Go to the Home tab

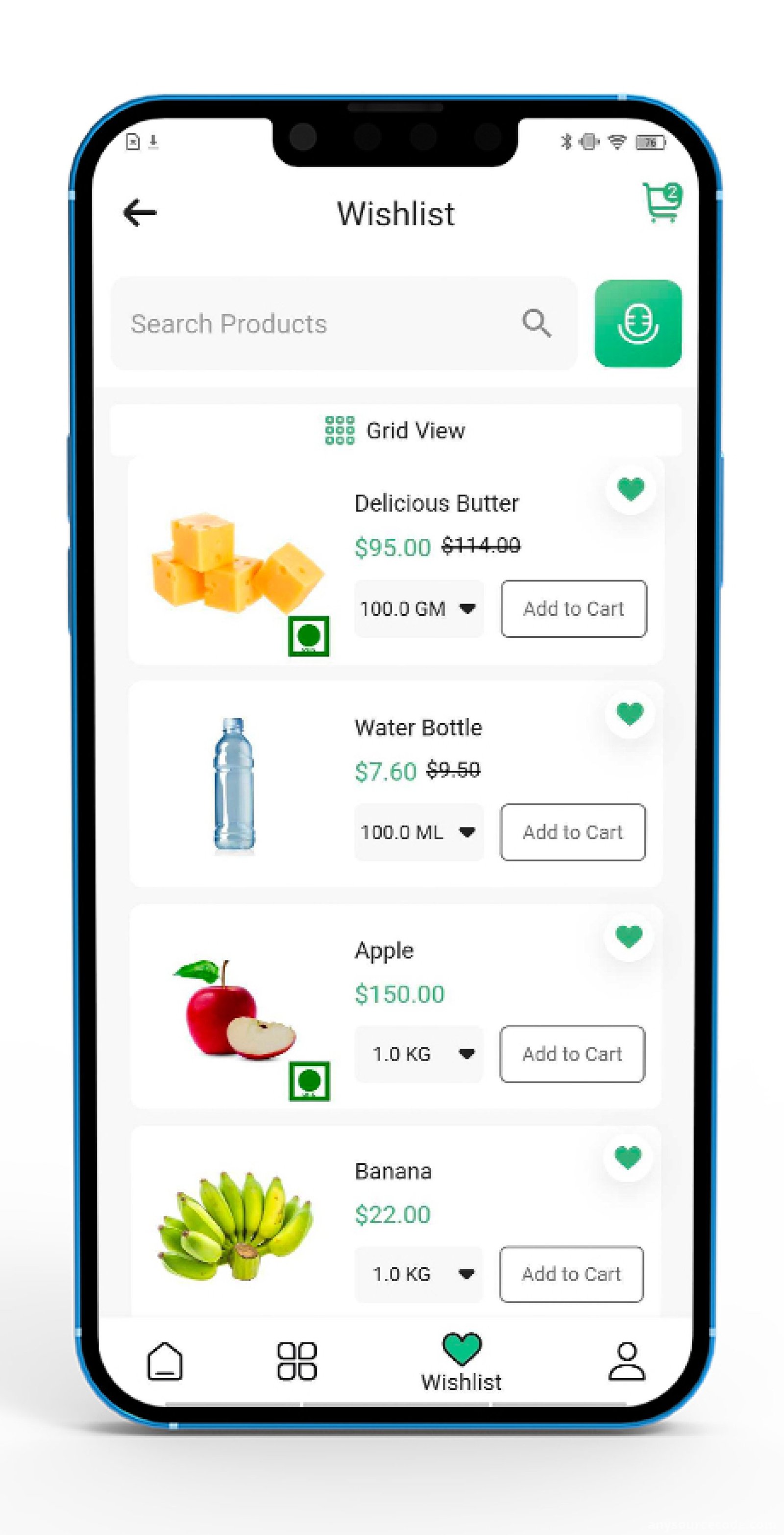tap(165, 1361)
